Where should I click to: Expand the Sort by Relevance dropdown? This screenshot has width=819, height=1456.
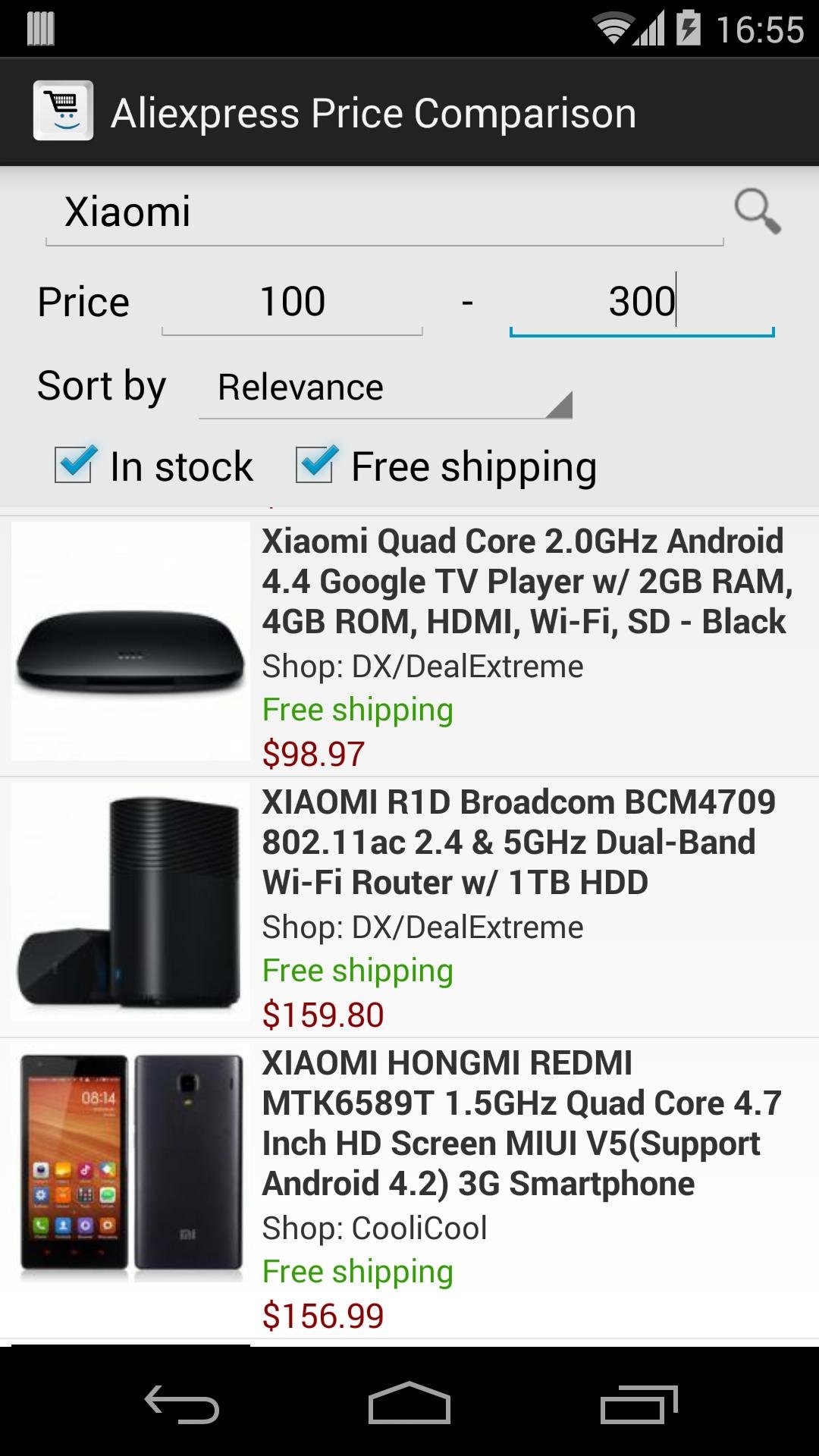coord(385,388)
